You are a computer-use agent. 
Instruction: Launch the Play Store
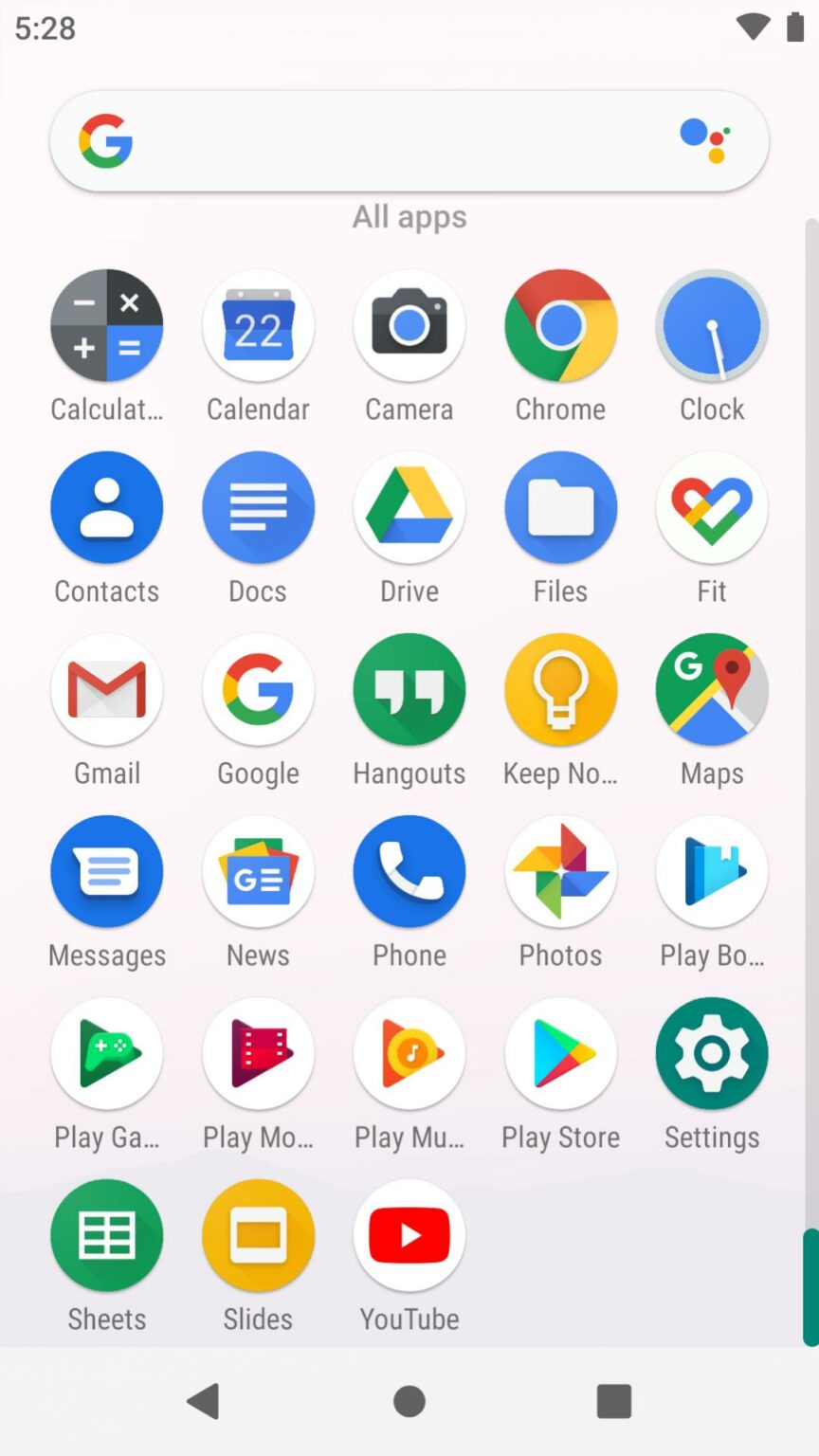[x=560, y=1054]
